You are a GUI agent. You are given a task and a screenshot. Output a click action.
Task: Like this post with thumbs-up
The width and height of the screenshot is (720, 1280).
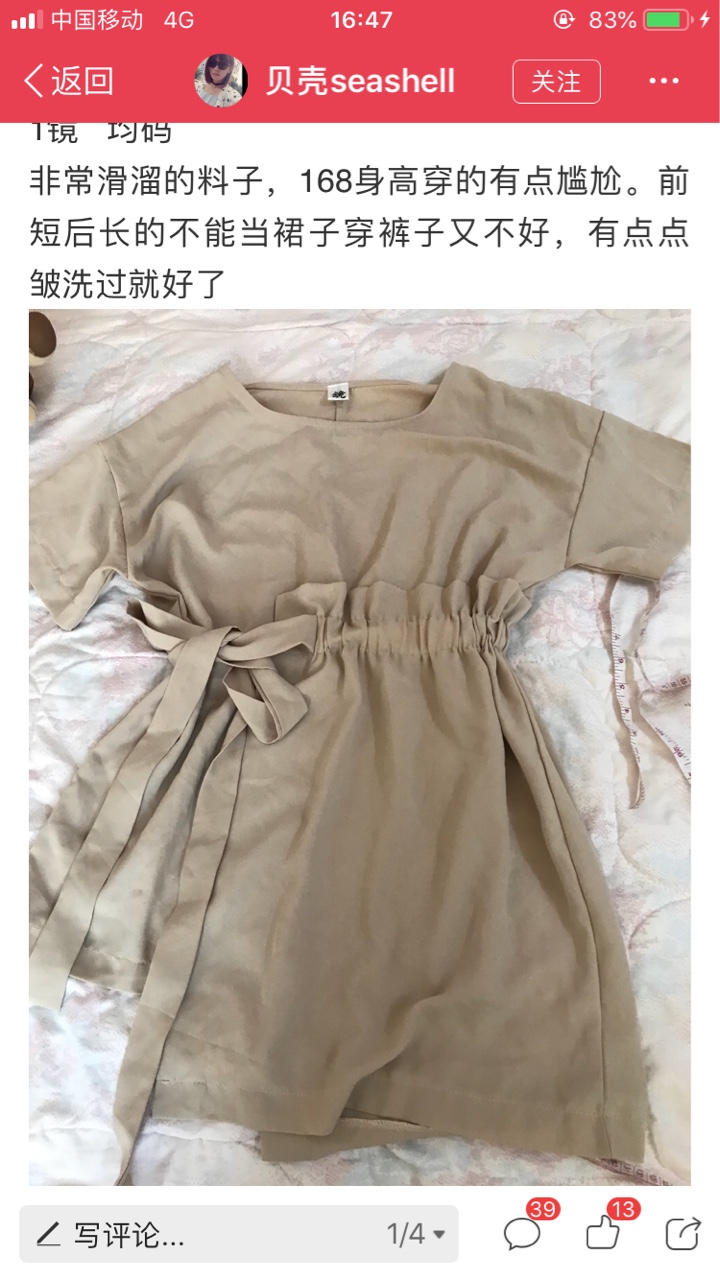click(x=606, y=1231)
